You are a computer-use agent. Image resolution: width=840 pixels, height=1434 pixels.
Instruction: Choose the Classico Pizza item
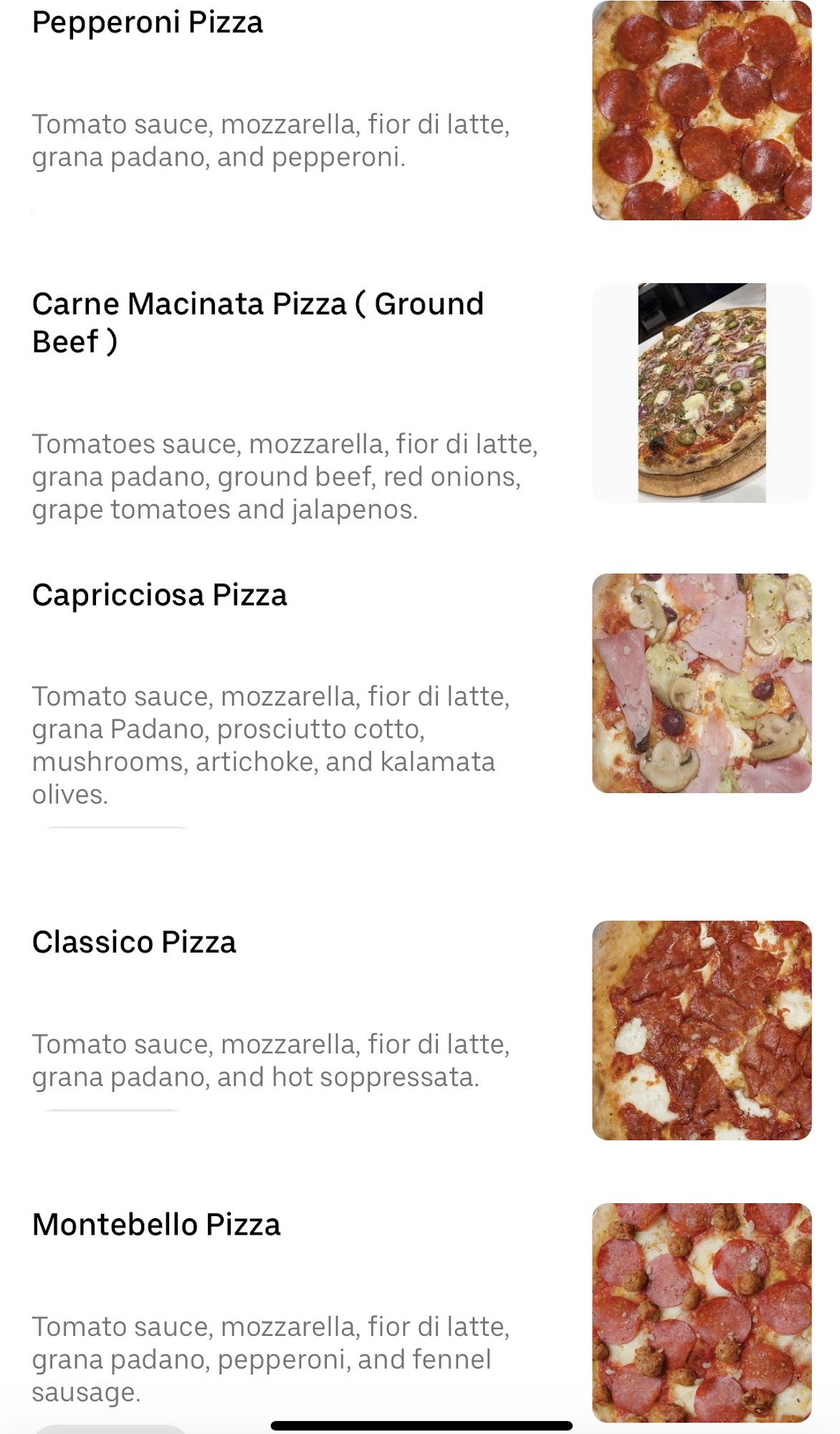pyautogui.click(x=134, y=942)
